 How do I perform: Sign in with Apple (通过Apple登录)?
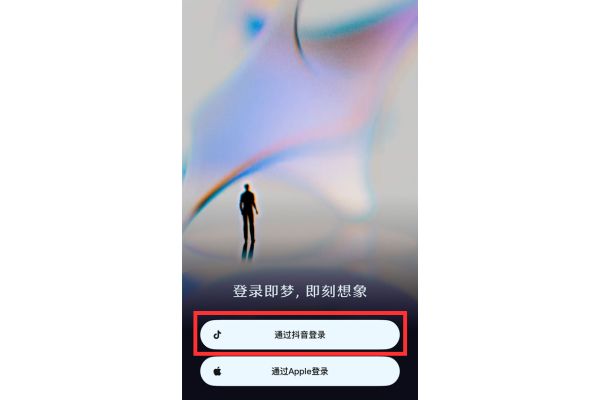(x=300, y=371)
